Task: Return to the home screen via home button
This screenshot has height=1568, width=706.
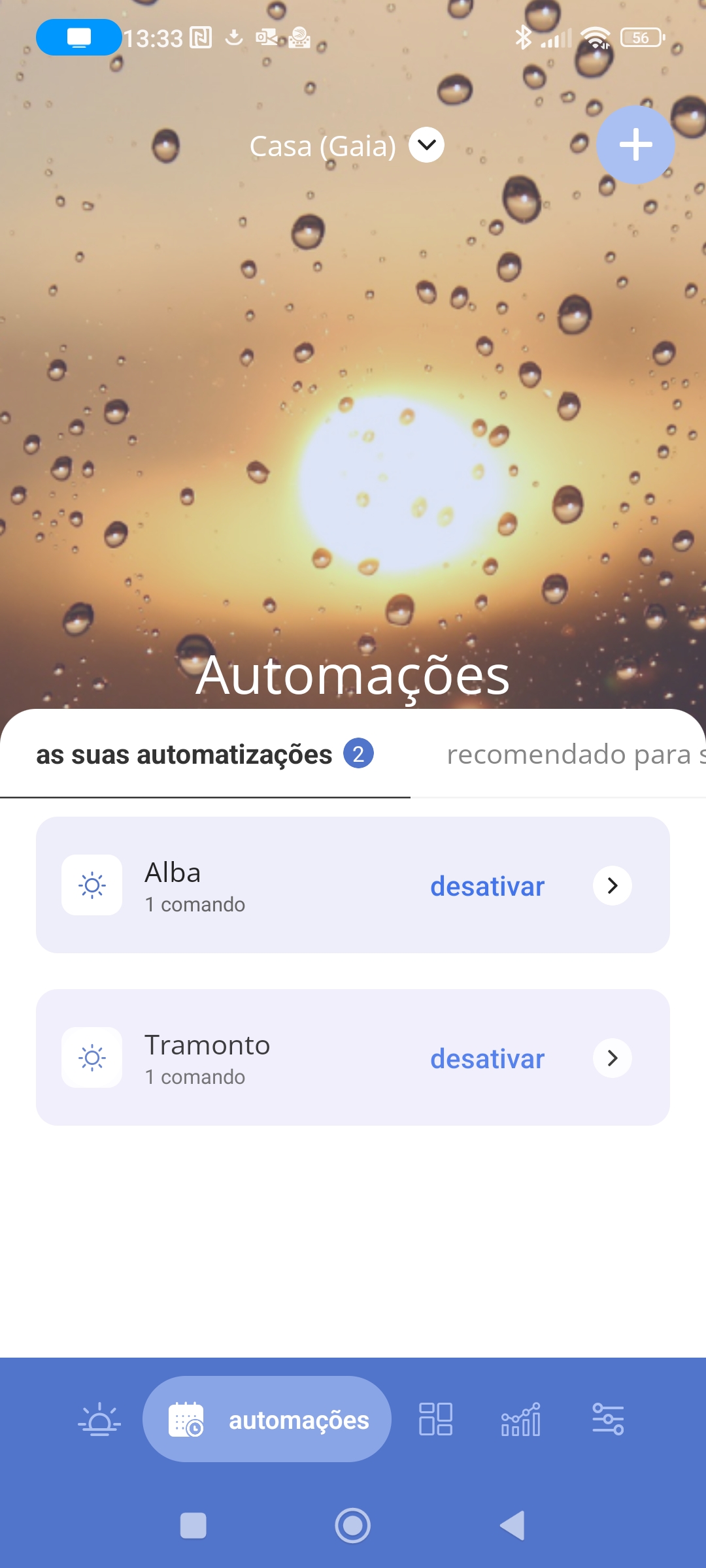Action: pyautogui.click(x=353, y=1526)
